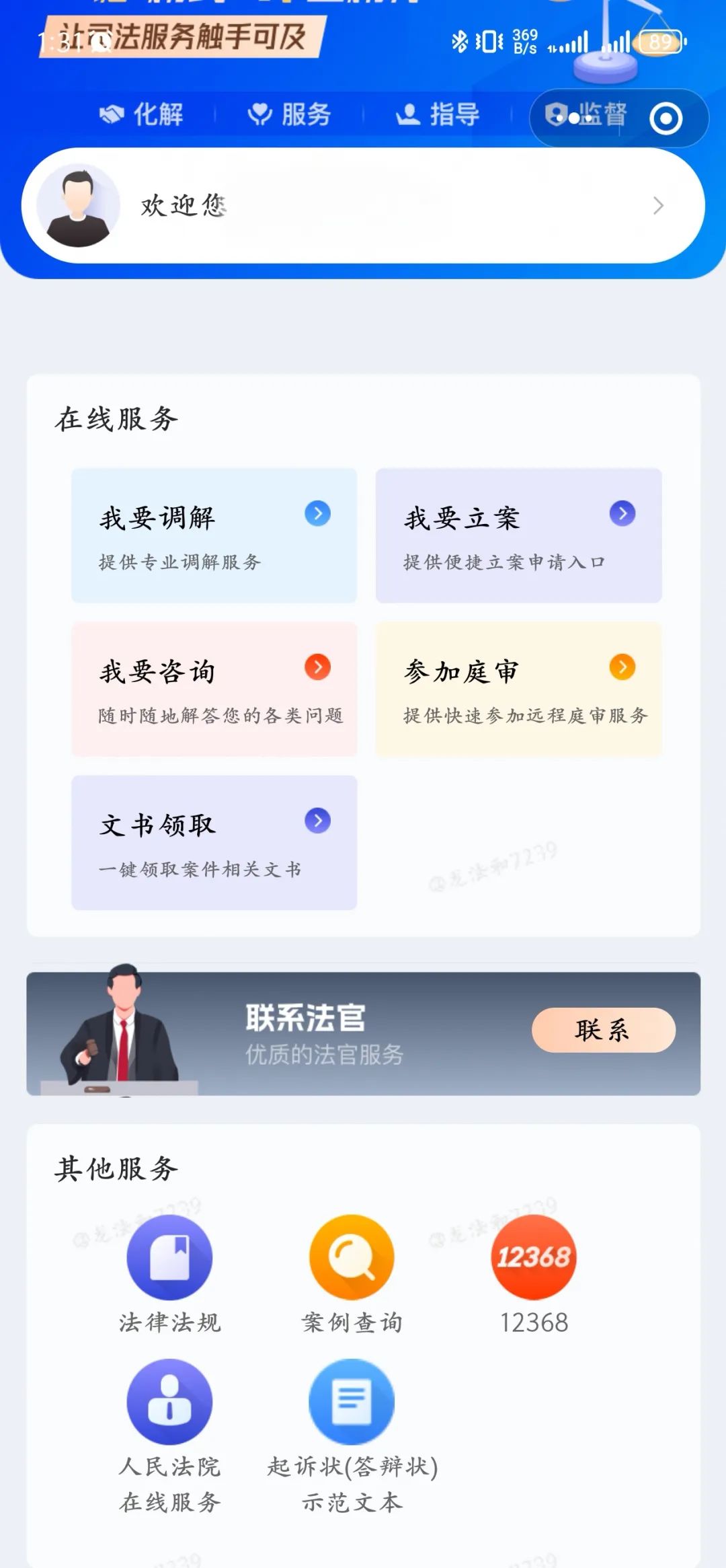Switch to the 指导 section

point(438,115)
